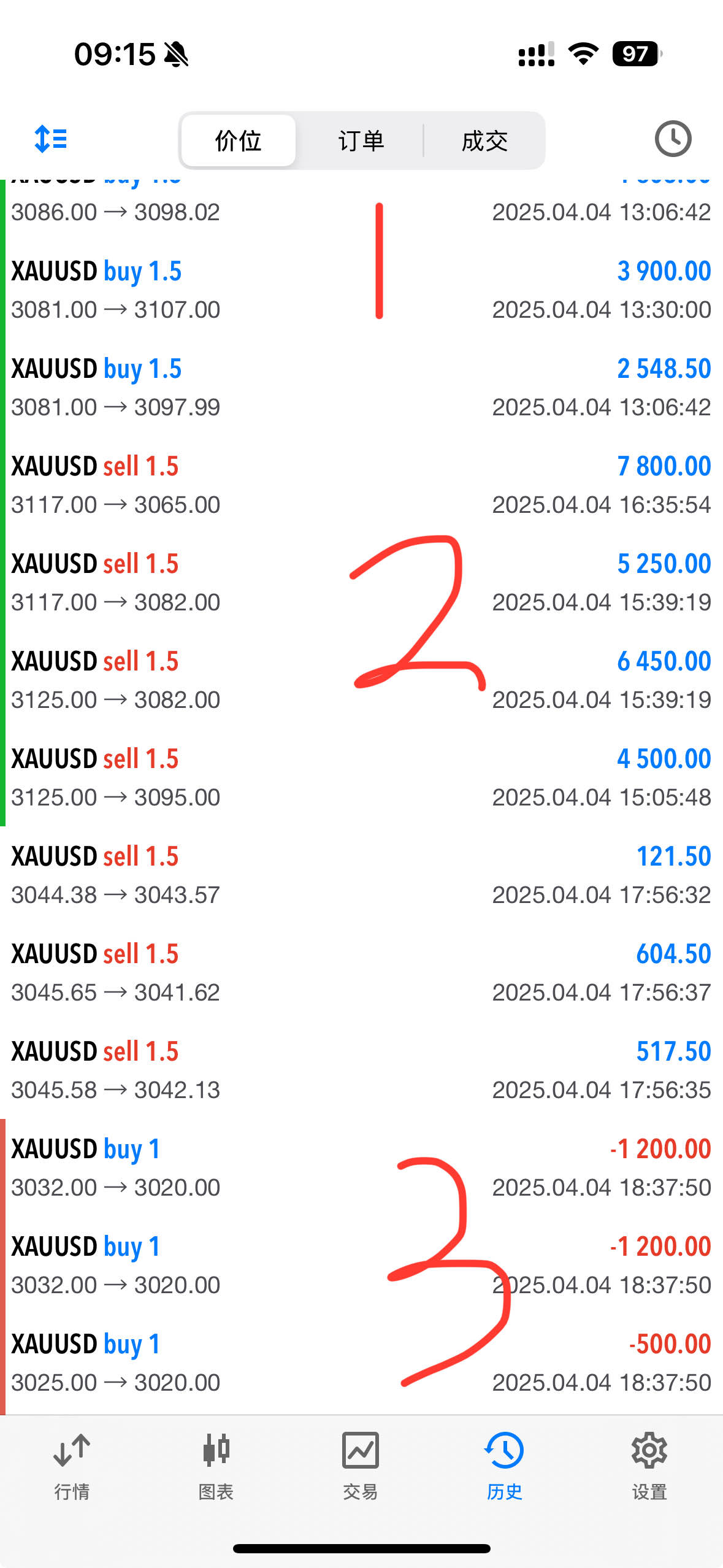This screenshot has height=1568, width=723.
Task: Open the buy position with profit 2 548.50
Action: (361, 387)
